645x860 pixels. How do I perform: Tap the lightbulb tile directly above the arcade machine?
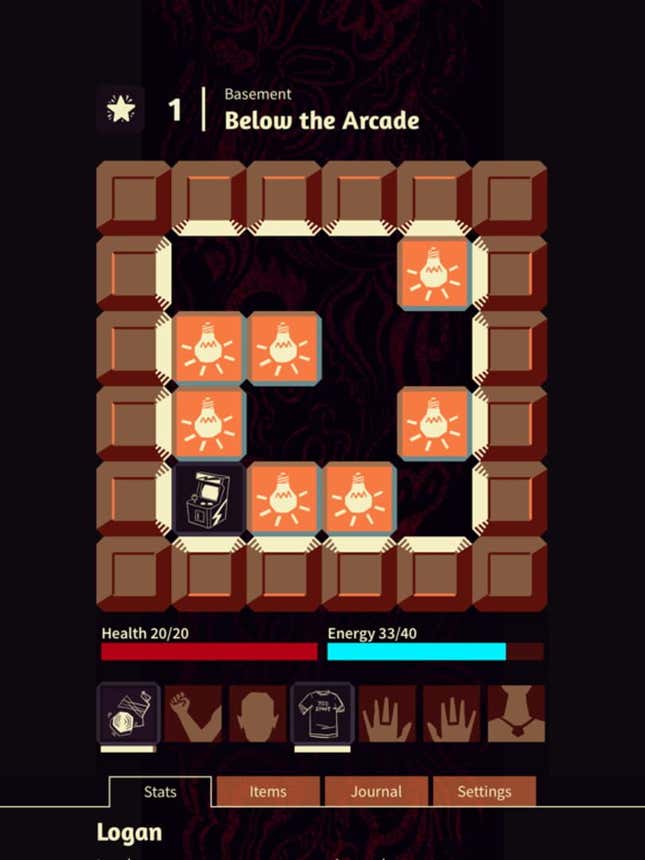209,424
